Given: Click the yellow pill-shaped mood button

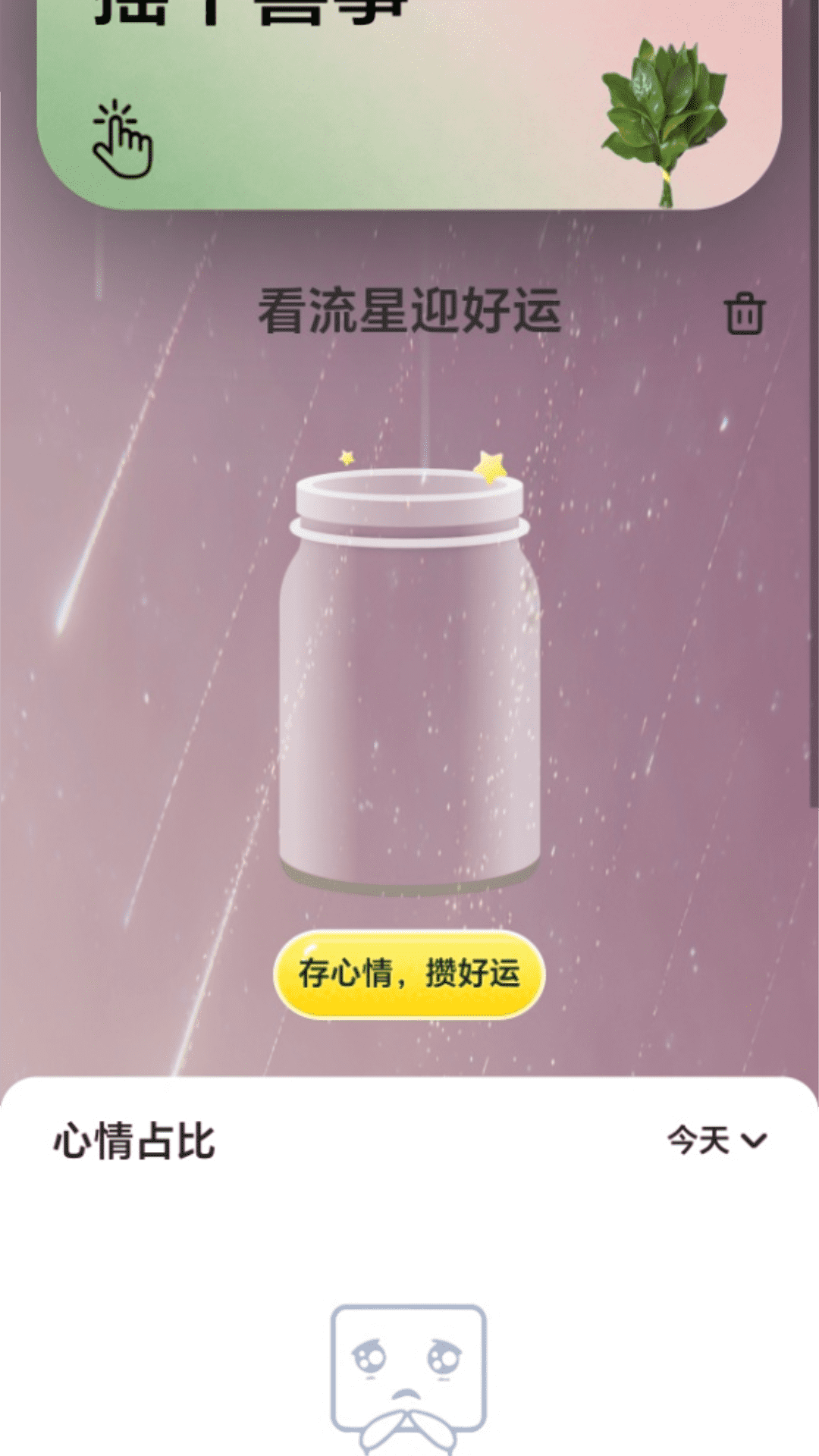Looking at the screenshot, I should [x=409, y=971].
